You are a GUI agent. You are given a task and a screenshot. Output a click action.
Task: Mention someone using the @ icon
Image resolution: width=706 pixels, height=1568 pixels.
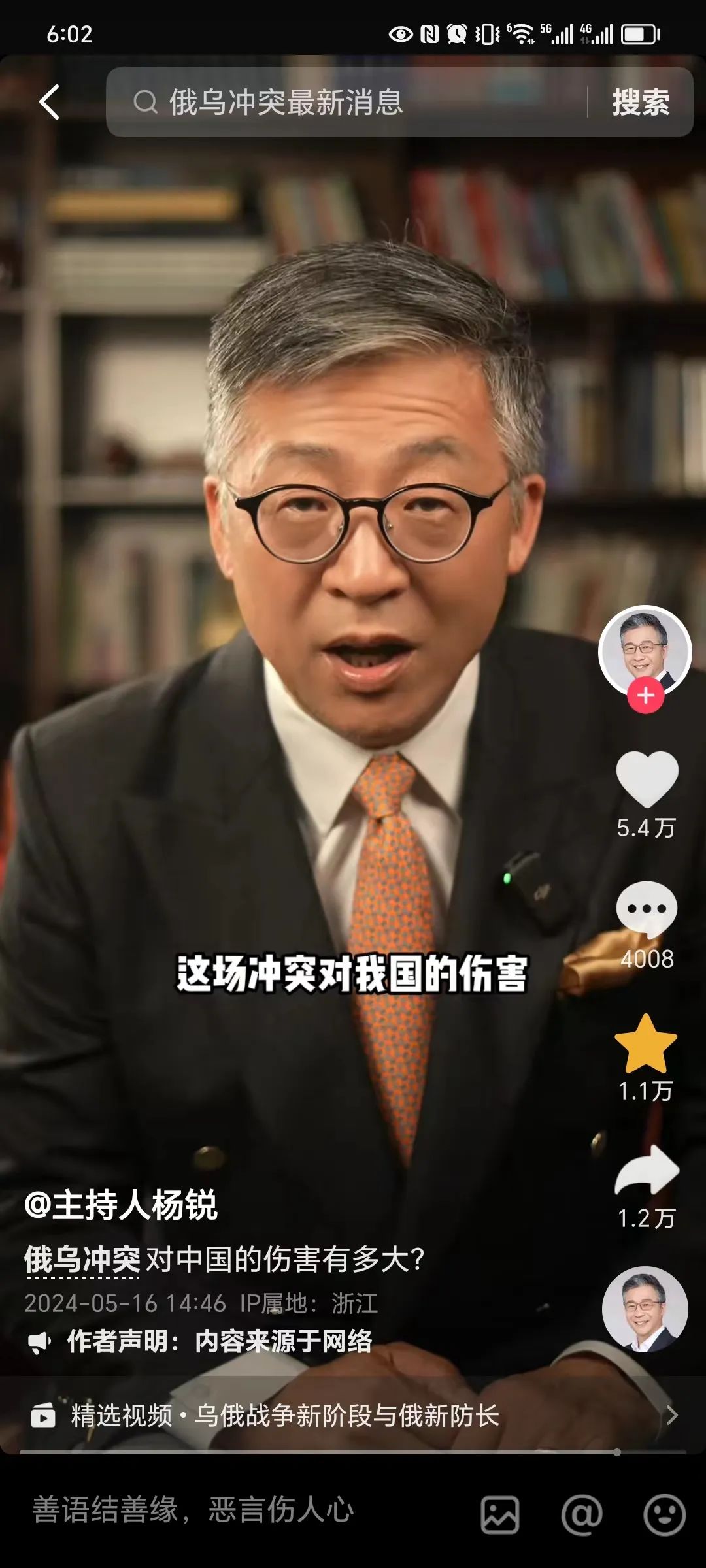tap(582, 1514)
